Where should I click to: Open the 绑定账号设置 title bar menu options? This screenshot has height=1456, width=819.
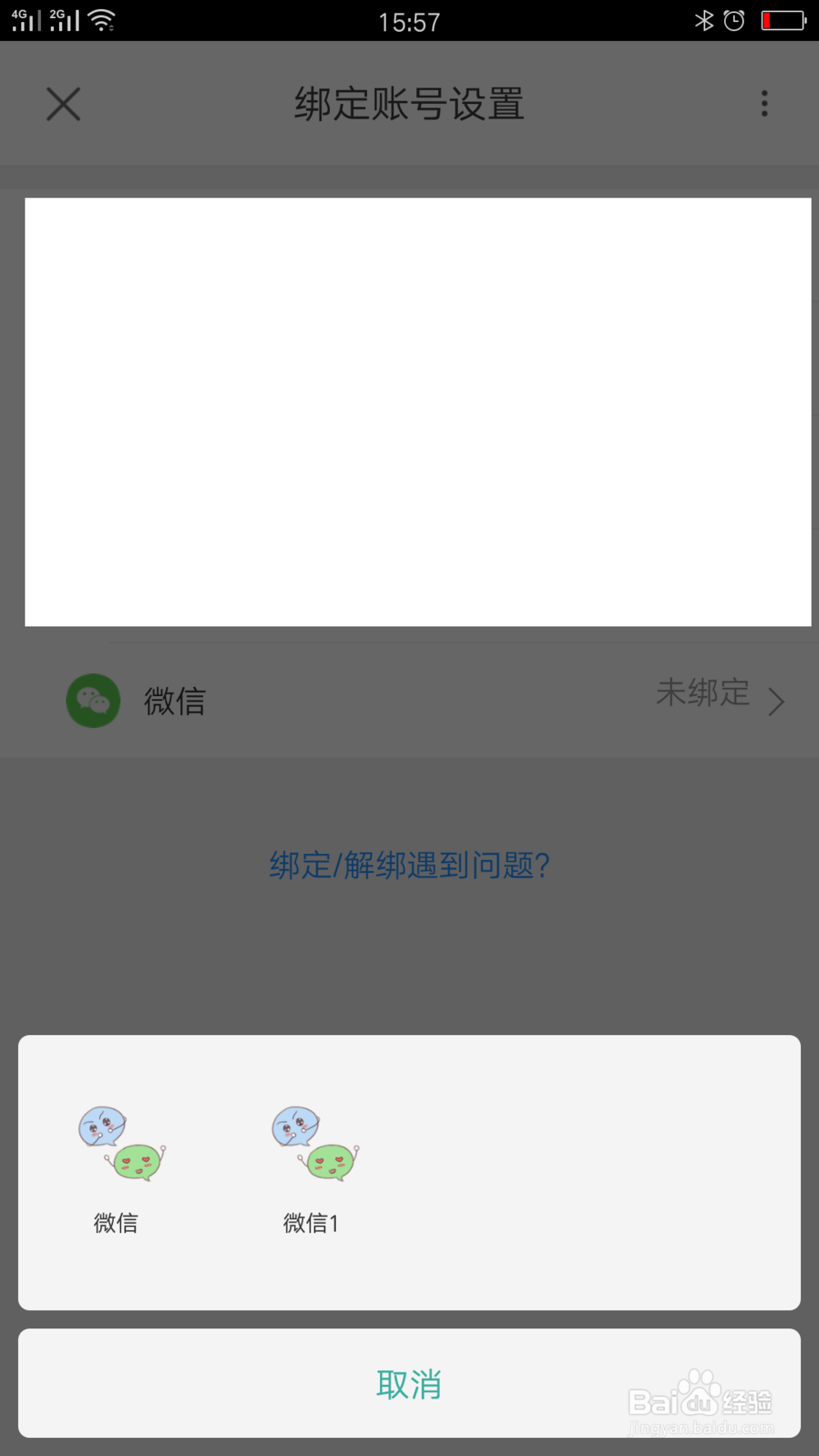pyautogui.click(x=763, y=103)
